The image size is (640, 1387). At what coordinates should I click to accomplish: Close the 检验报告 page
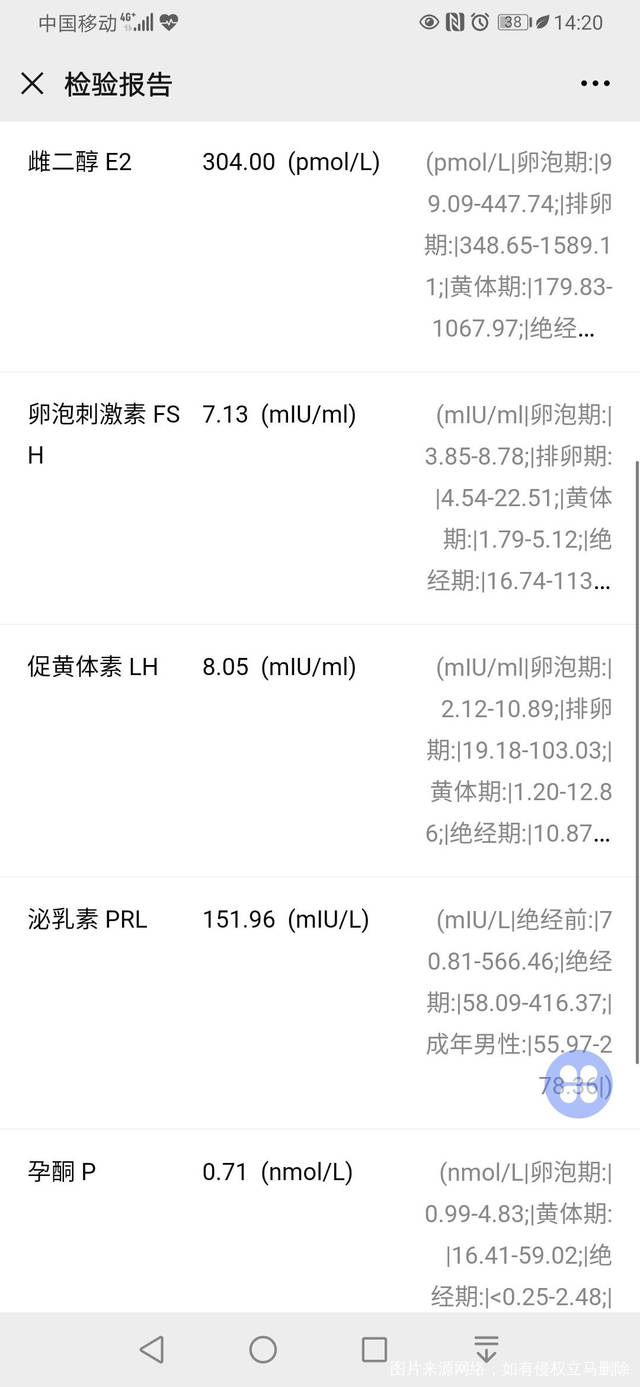click(33, 84)
